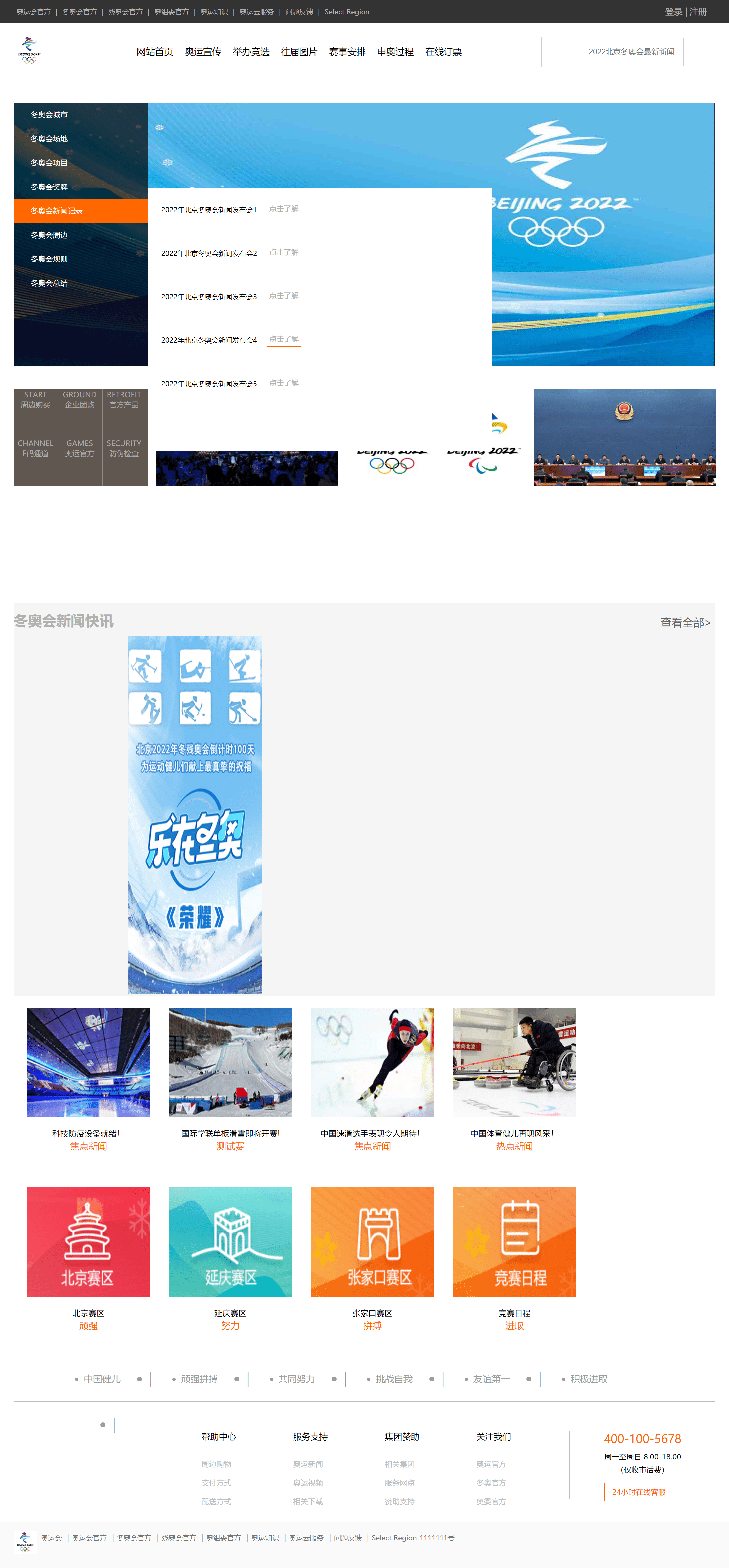Open the 在线订票 navigation item
The height and width of the screenshot is (1568, 729).
coord(443,52)
